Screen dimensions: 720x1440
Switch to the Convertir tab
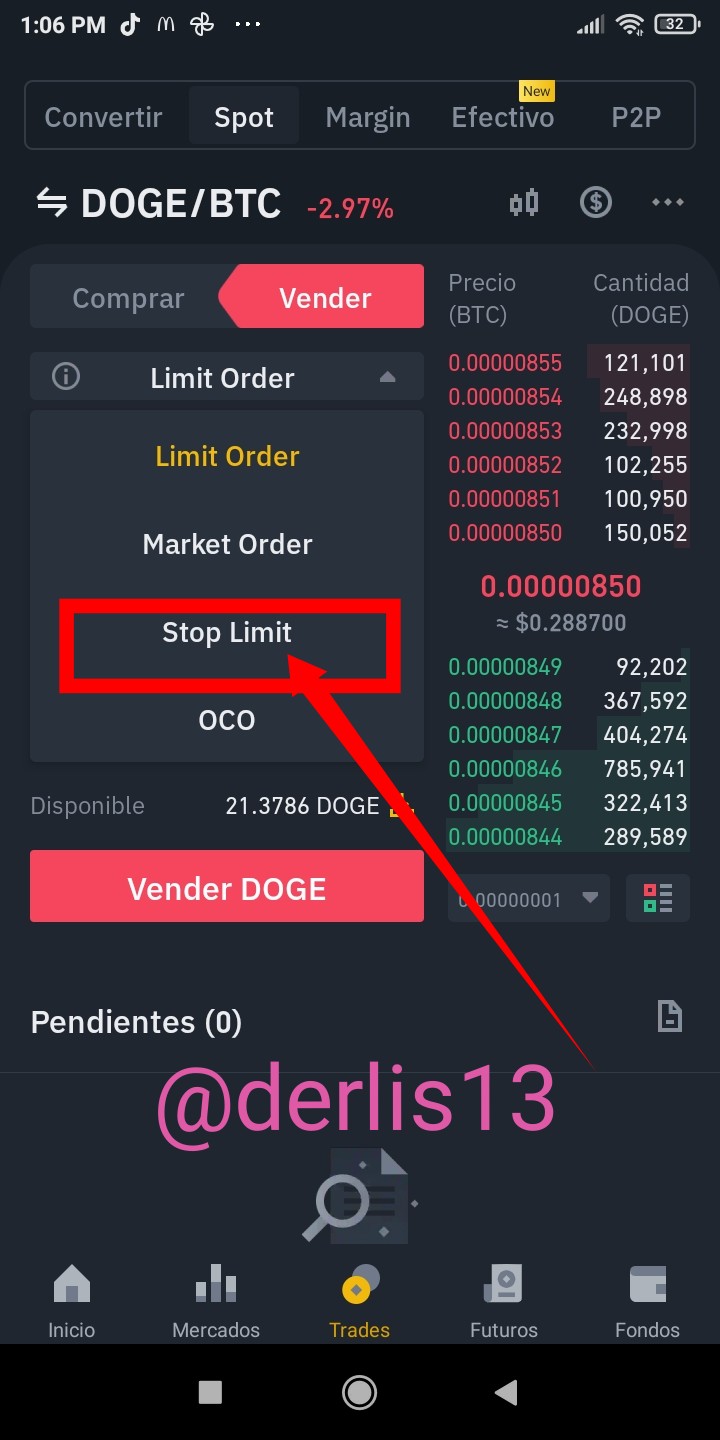103,117
